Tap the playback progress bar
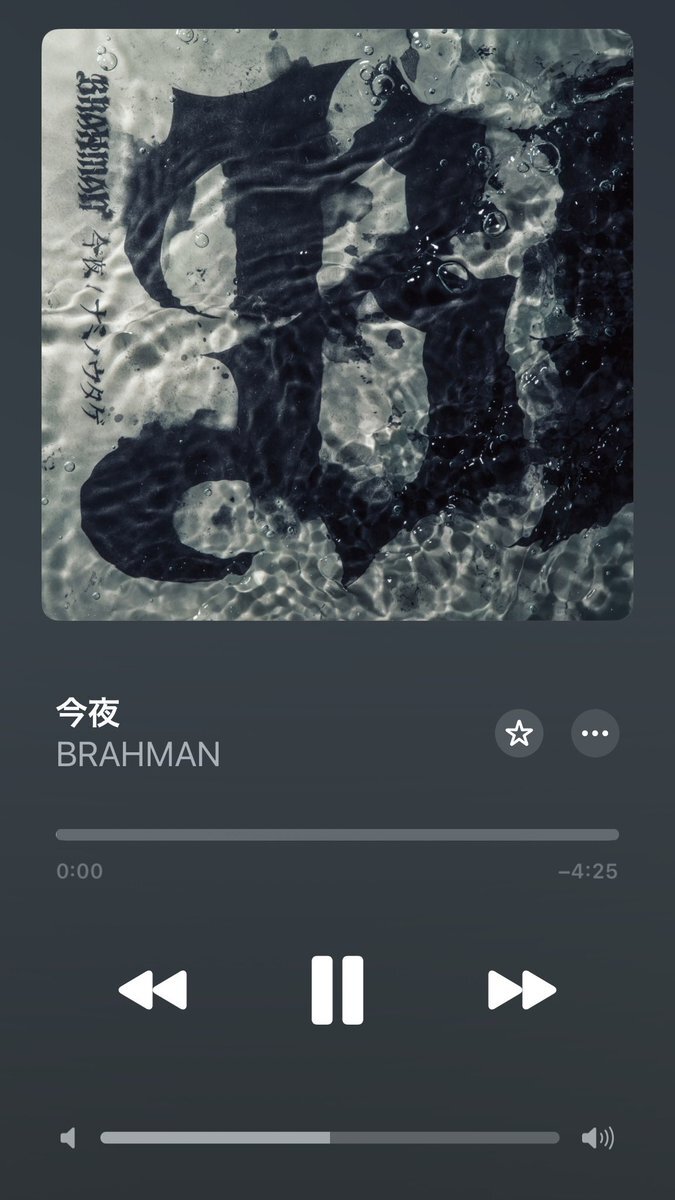The width and height of the screenshot is (675, 1200). point(337,835)
